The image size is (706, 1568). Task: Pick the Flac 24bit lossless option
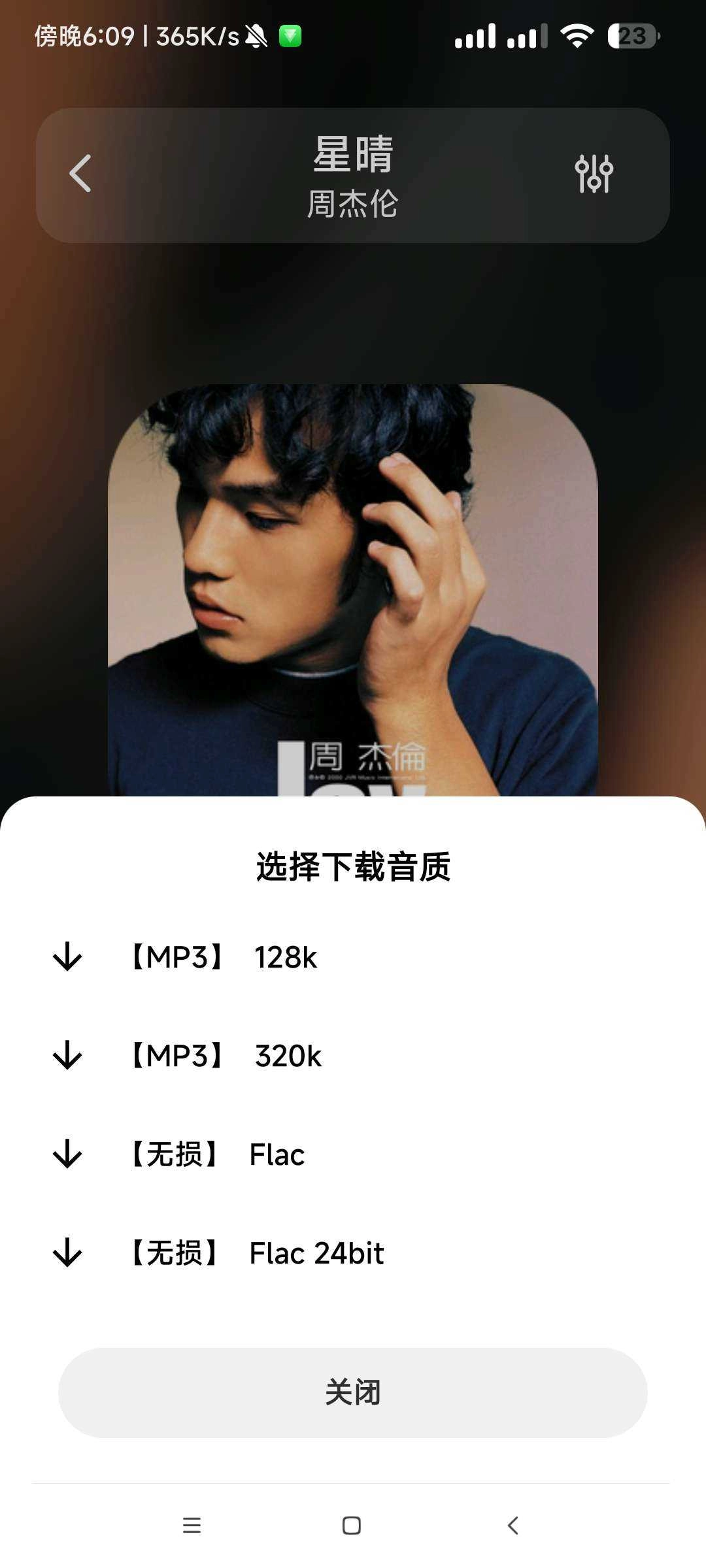[256, 1253]
